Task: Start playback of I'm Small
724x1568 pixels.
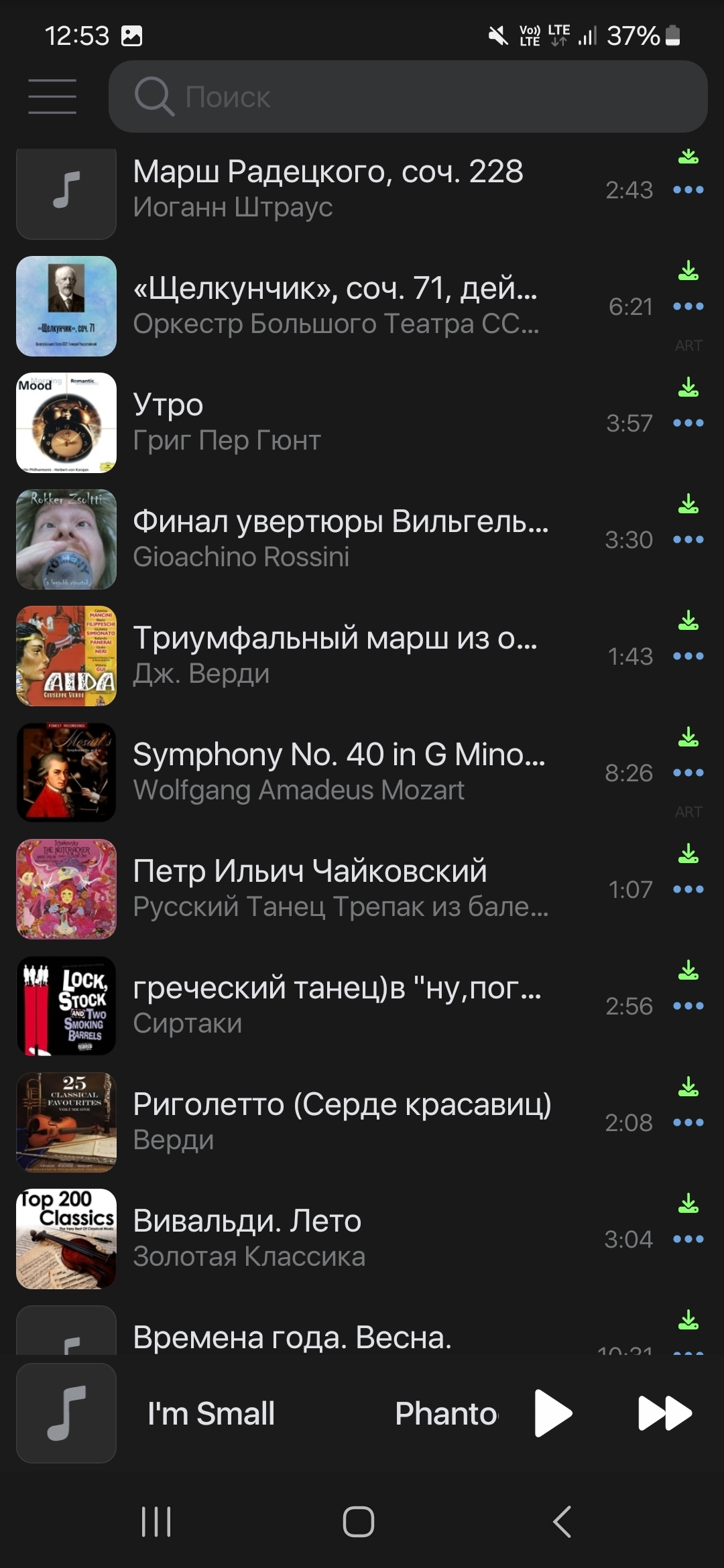Action: point(553,1413)
